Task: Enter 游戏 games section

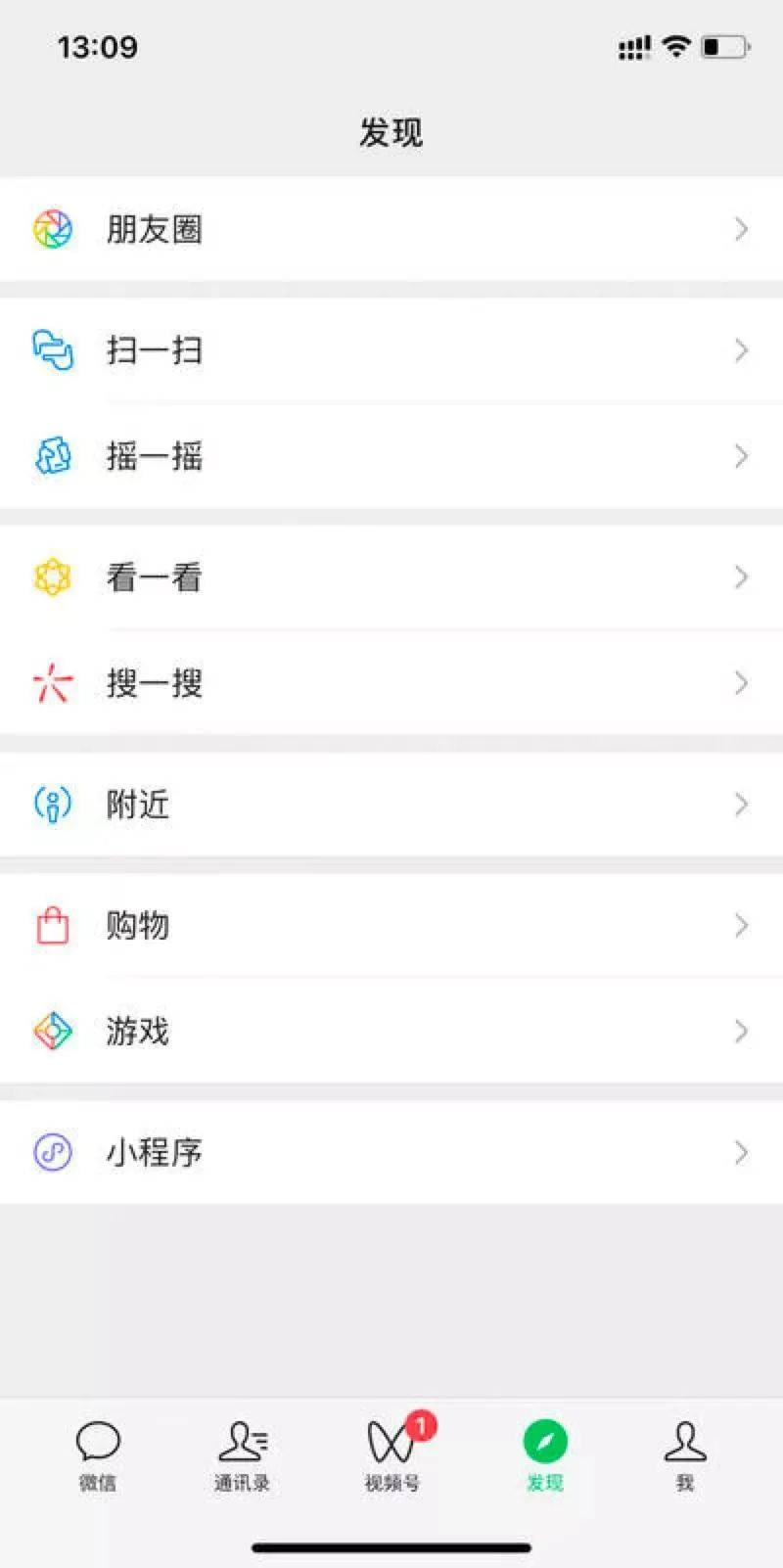Action: (x=391, y=1031)
